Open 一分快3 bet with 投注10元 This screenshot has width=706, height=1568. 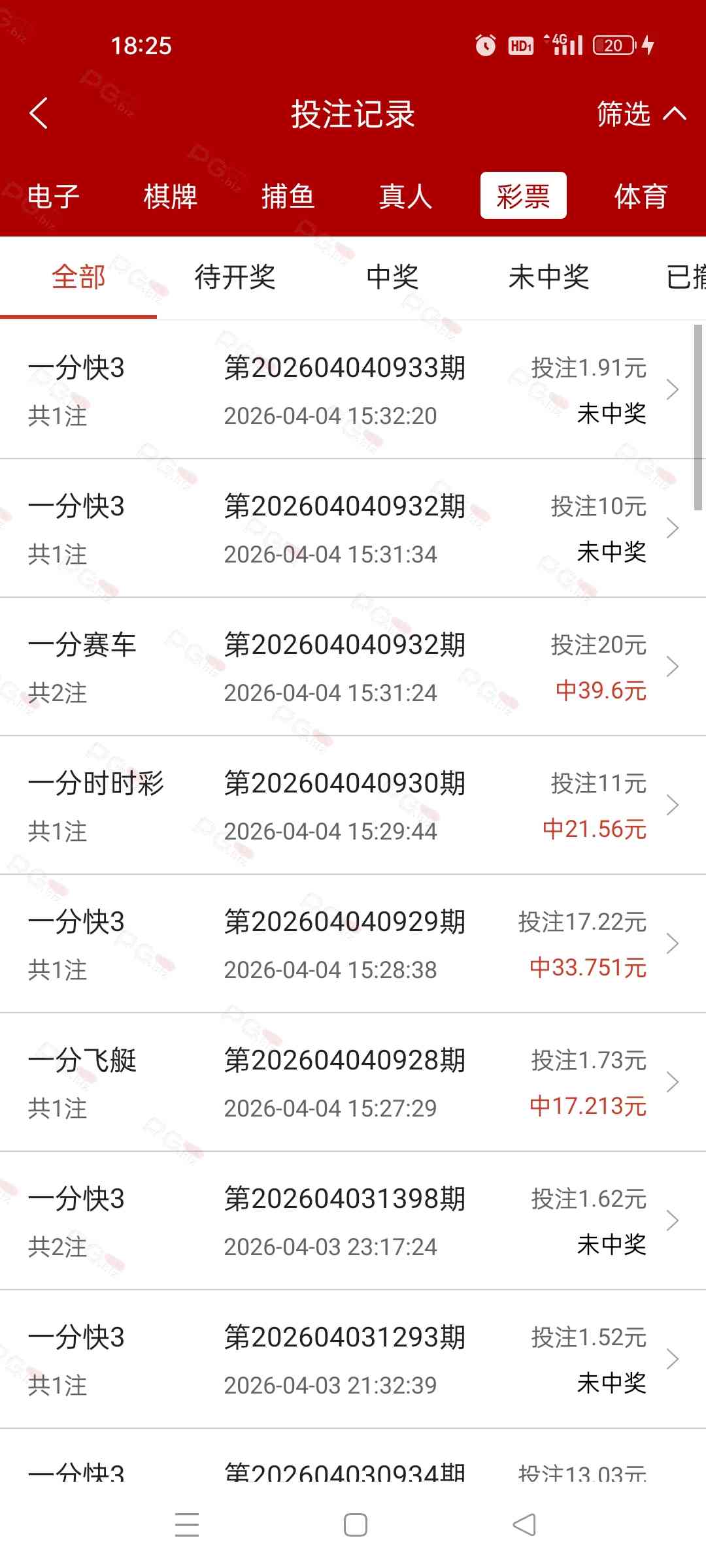[x=353, y=529]
